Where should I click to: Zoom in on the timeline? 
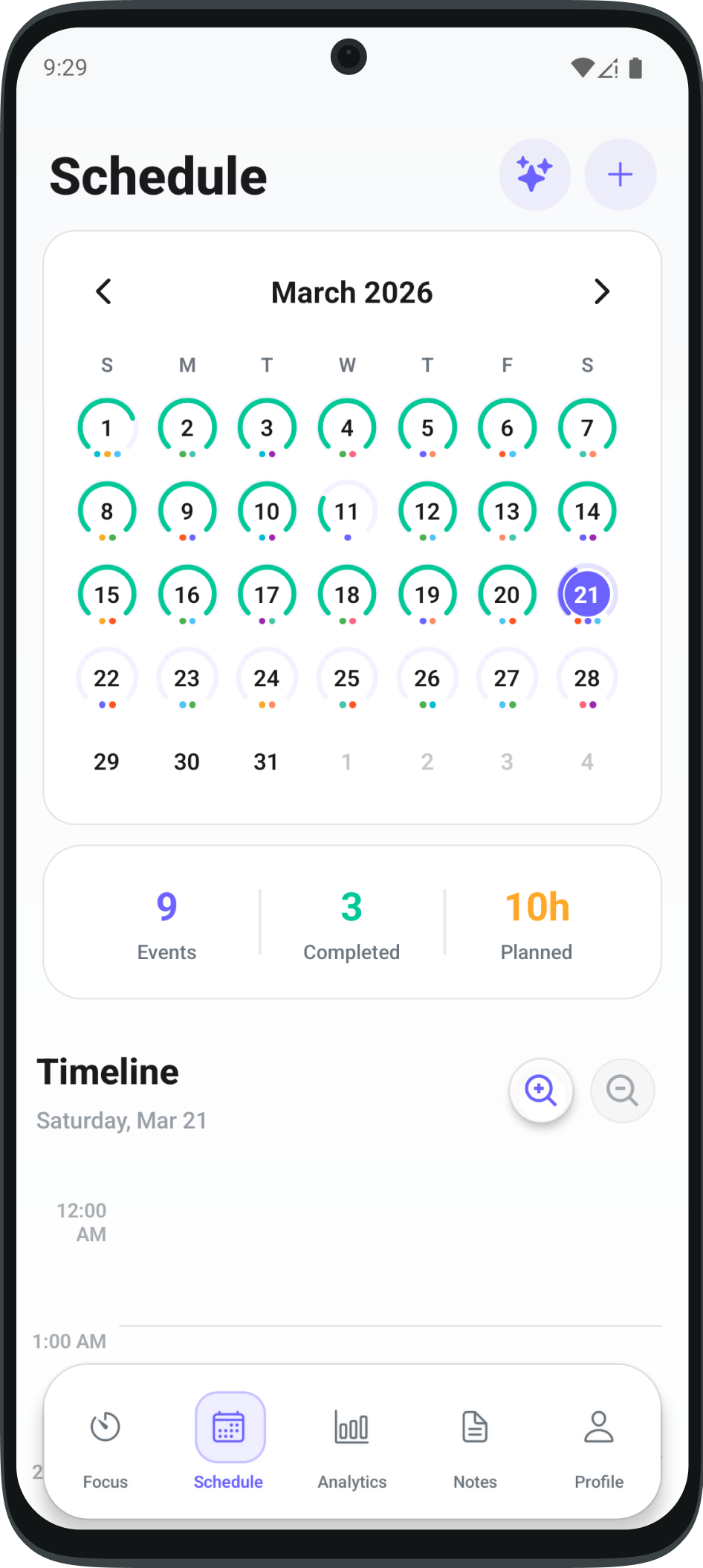pyautogui.click(x=541, y=1091)
